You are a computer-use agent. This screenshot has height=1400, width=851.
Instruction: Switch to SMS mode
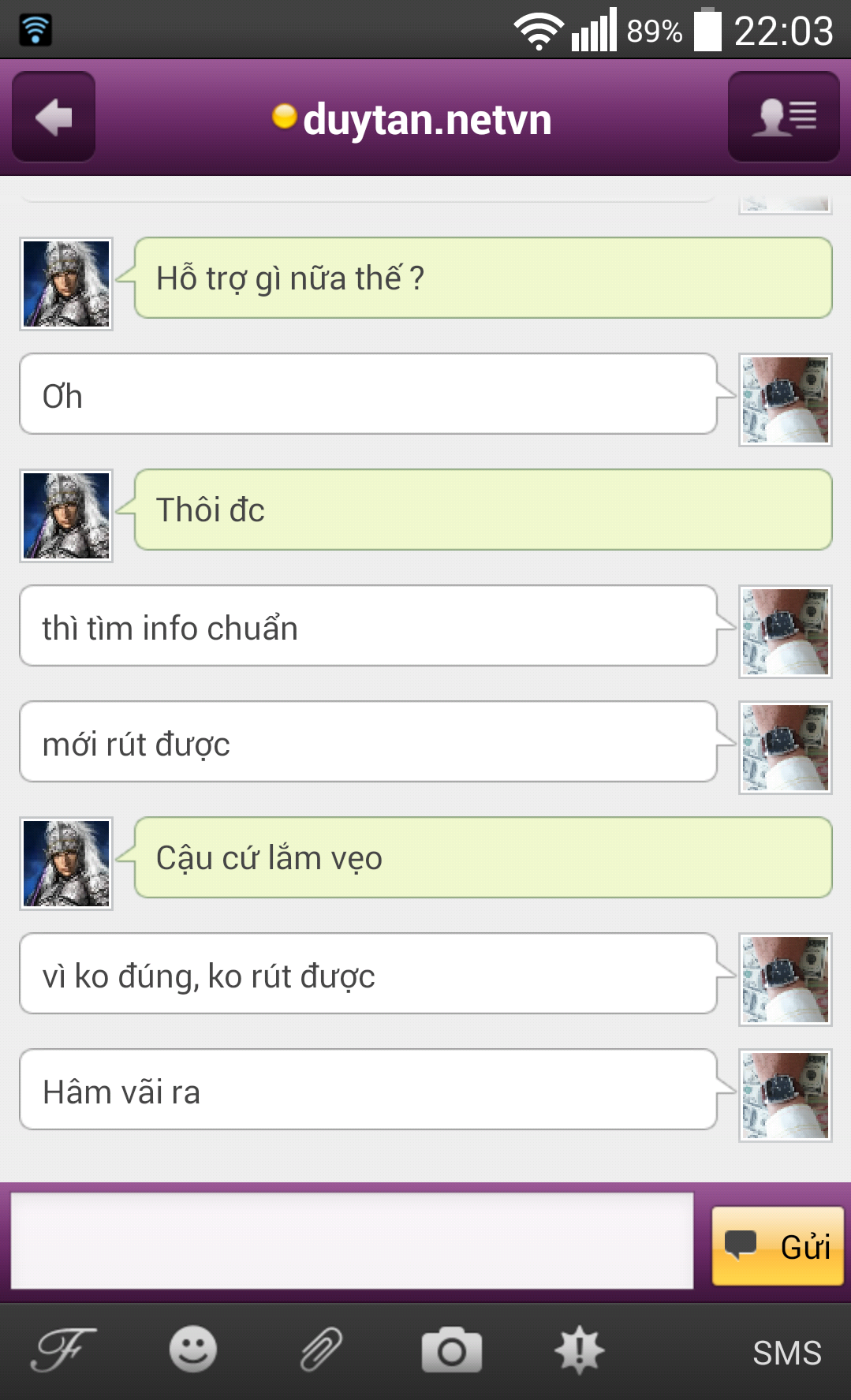[x=786, y=1353]
